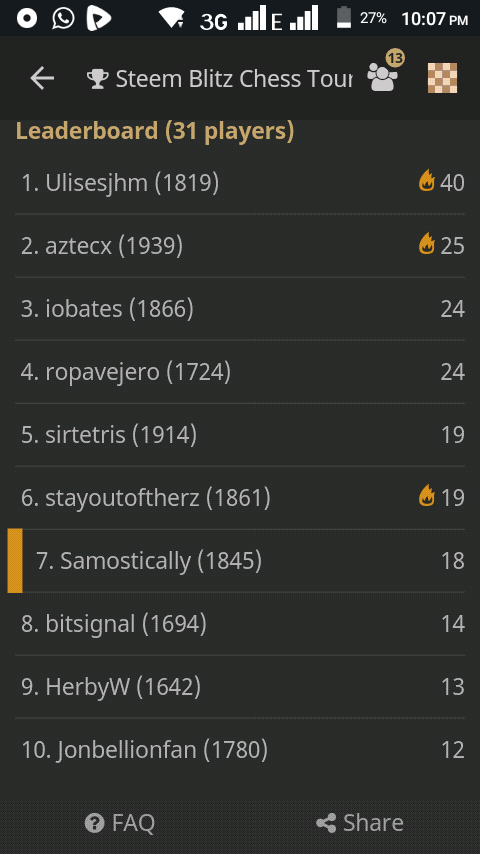Open Samostically's highlighted row
480x854 pixels.
point(236,560)
